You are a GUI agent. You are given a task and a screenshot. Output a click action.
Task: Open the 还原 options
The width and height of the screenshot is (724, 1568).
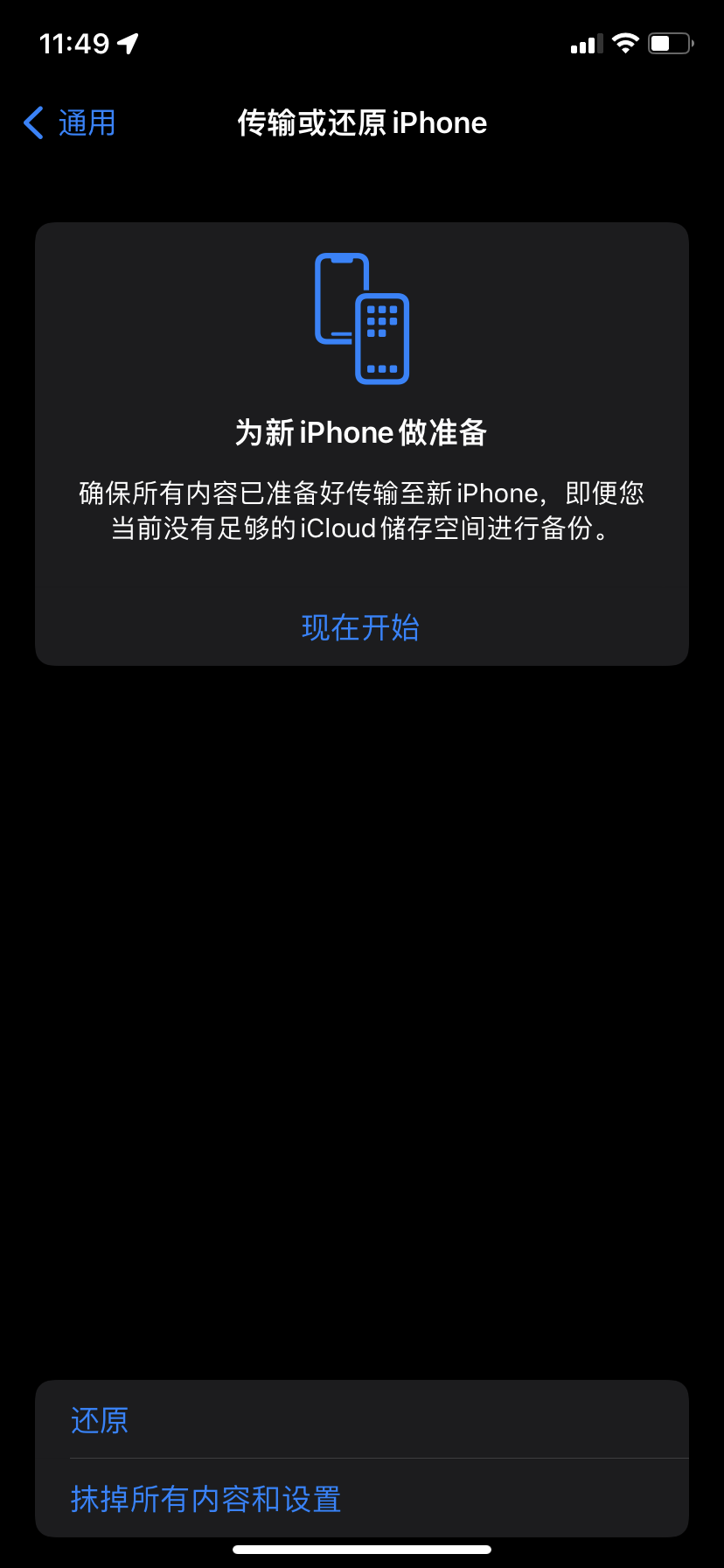pos(100,1420)
